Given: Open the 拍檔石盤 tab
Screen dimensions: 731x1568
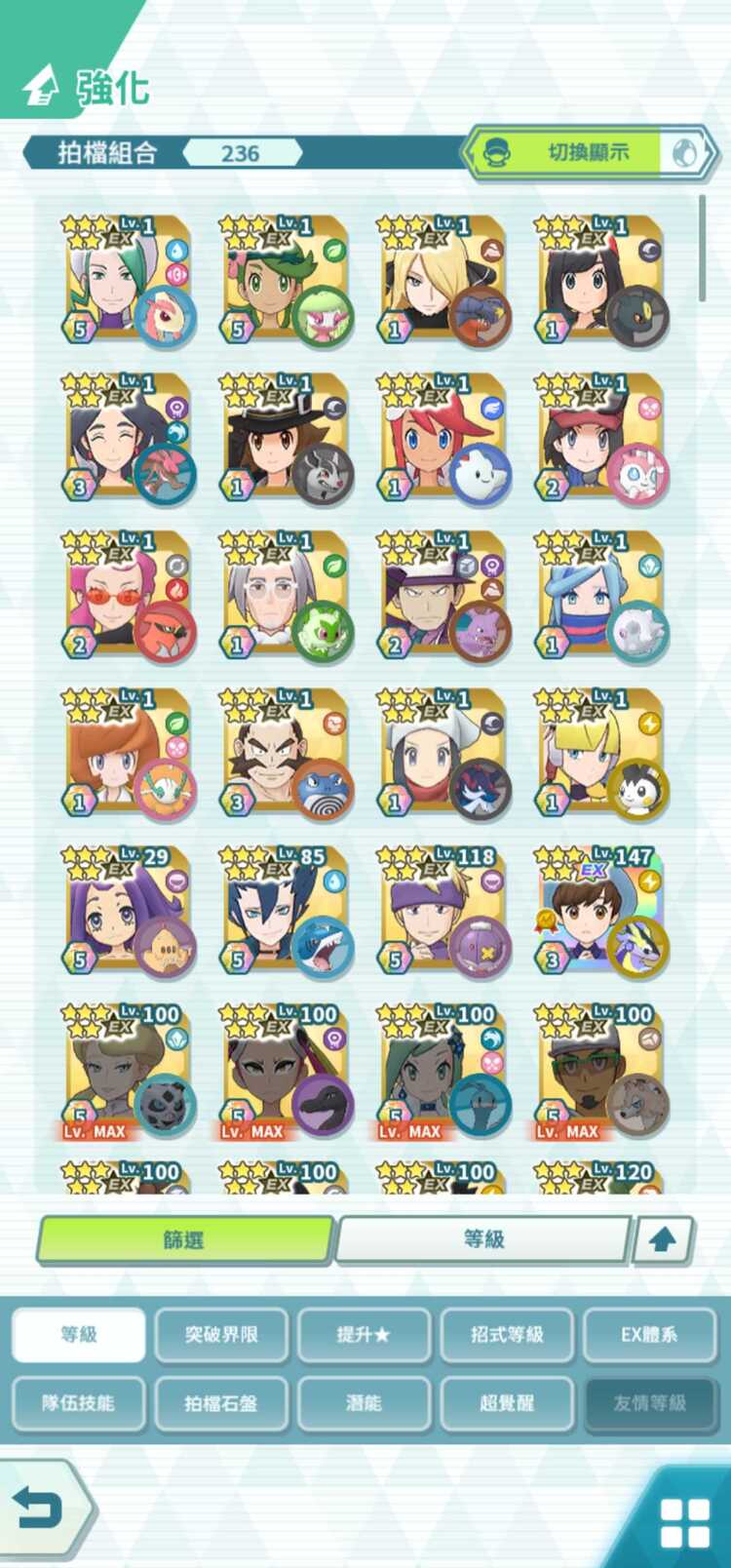Looking at the screenshot, I should click(221, 1403).
